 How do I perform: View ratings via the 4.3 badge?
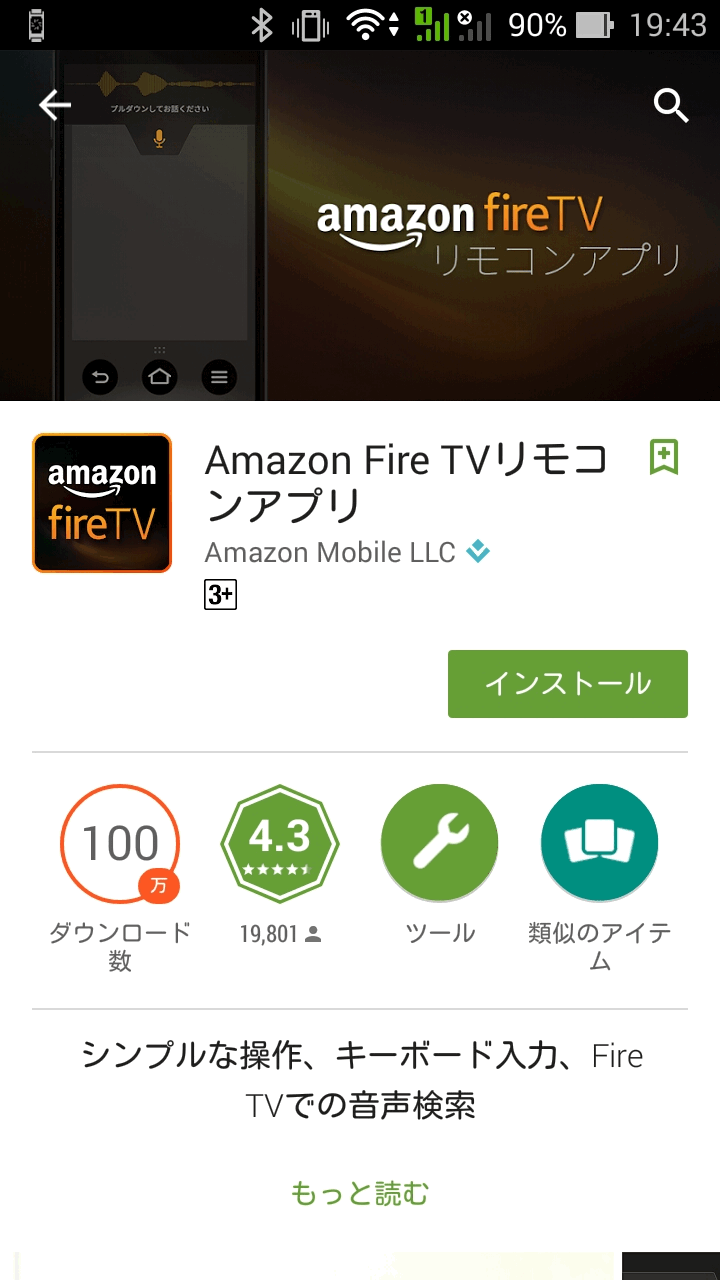(x=280, y=843)
